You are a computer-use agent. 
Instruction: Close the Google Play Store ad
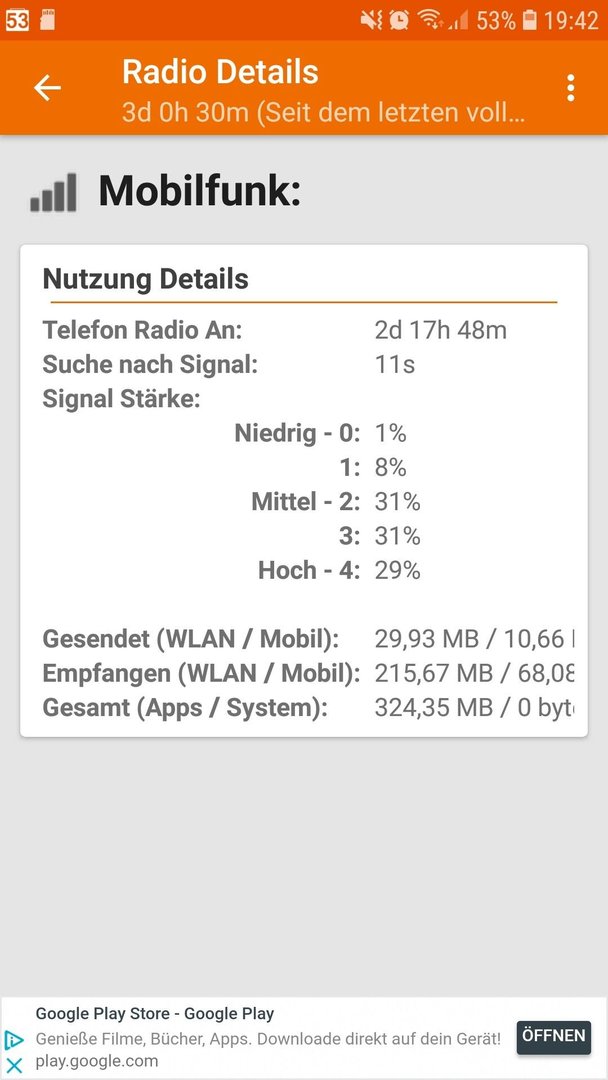[14, 1066]
